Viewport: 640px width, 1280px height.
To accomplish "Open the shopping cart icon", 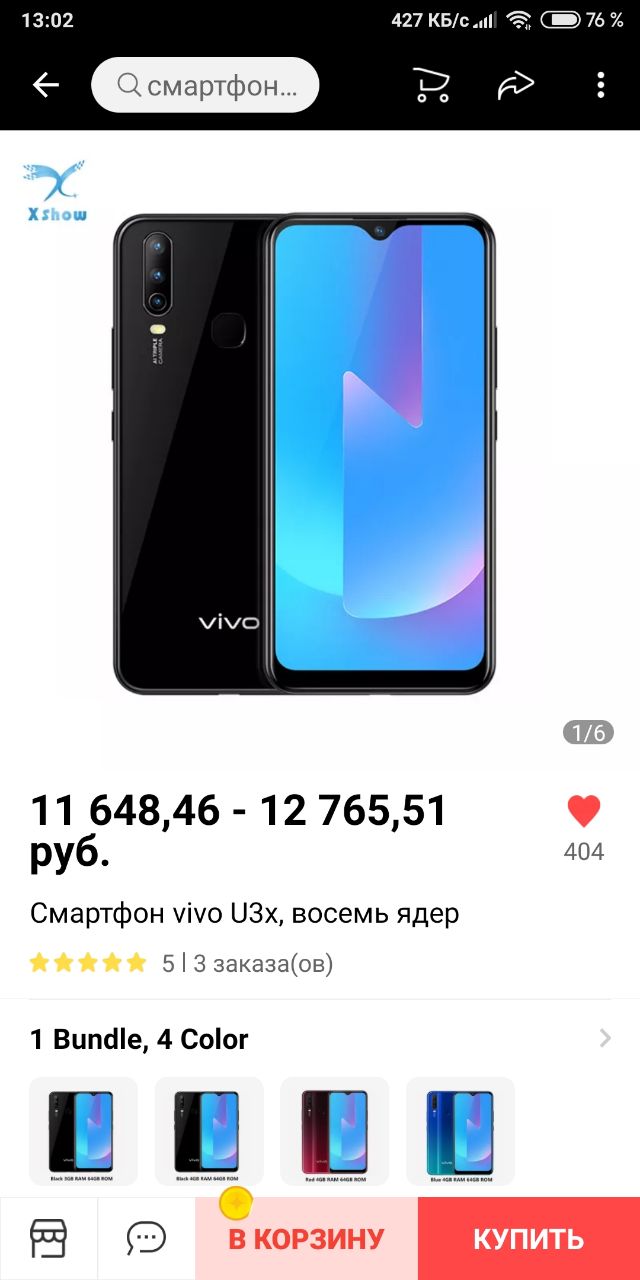I will pos(431,85).
